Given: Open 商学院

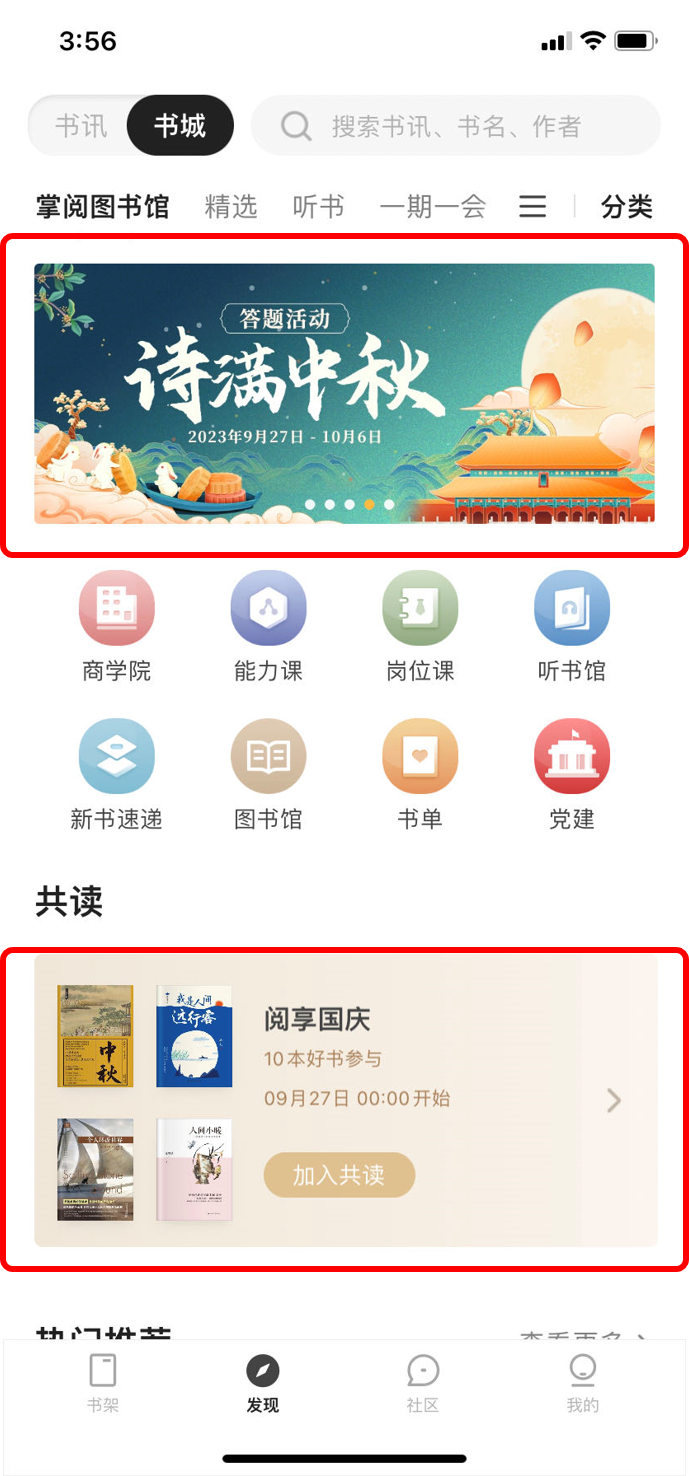Looking at the screenshot, I should (x=117, y=626).
